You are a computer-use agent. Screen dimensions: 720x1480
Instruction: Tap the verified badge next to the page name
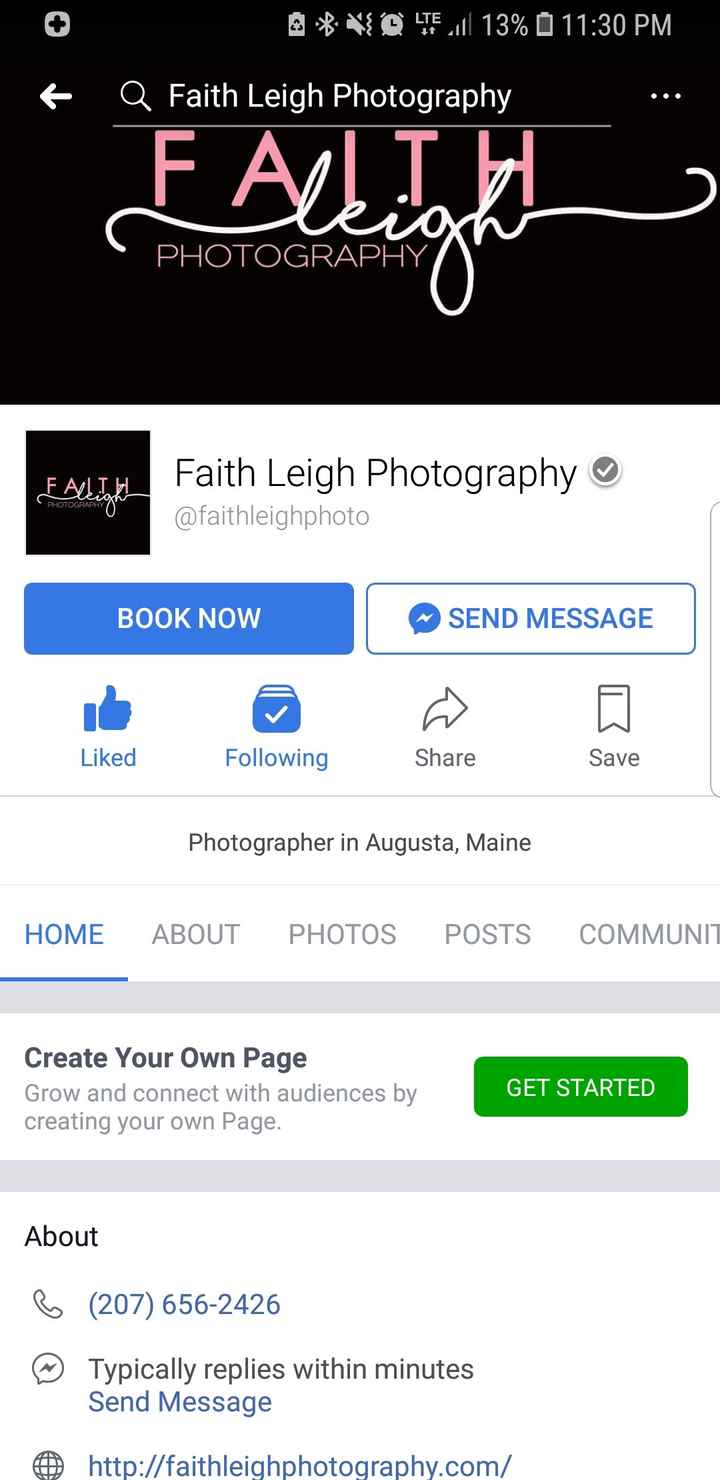click(x=604, y=471)
